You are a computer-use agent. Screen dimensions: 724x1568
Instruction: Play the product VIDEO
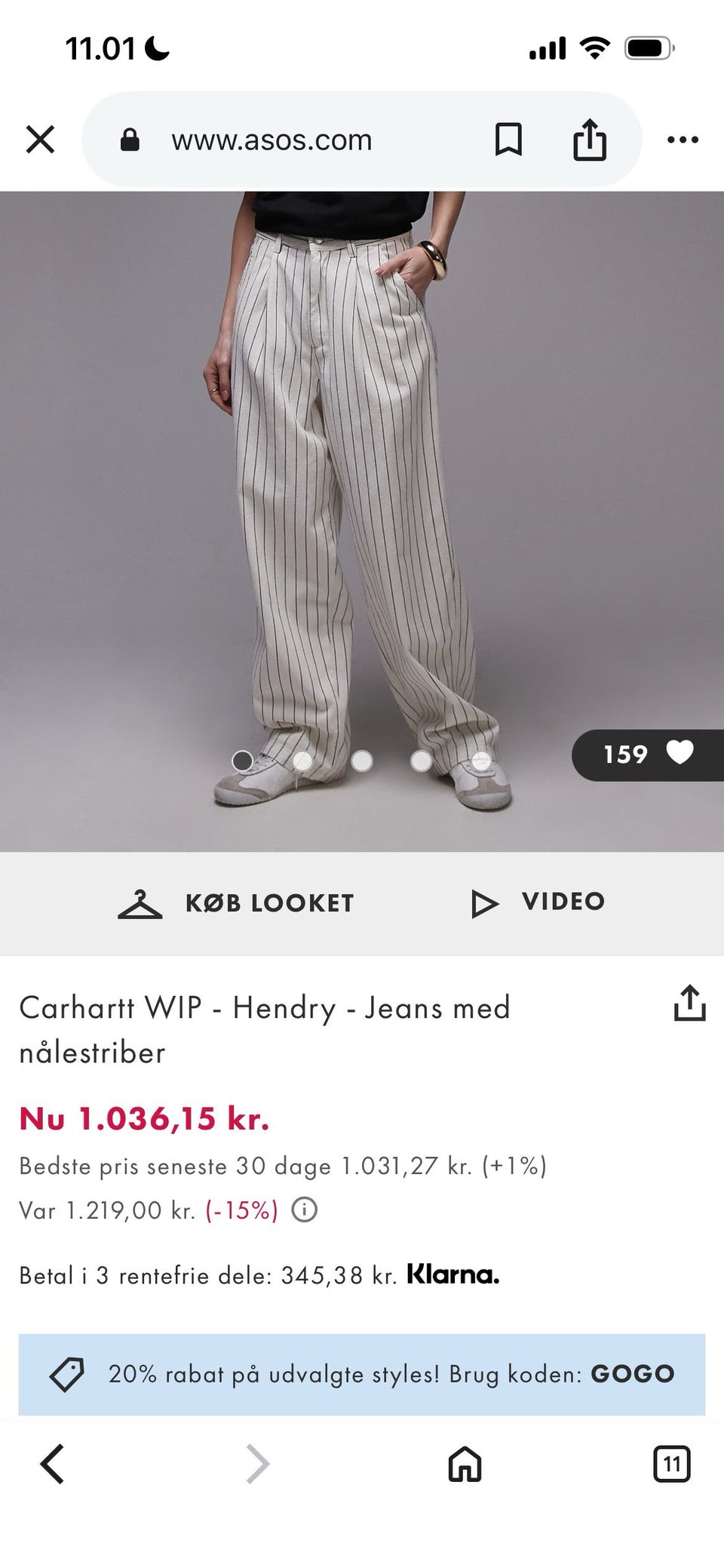click(x=538, y=902)
